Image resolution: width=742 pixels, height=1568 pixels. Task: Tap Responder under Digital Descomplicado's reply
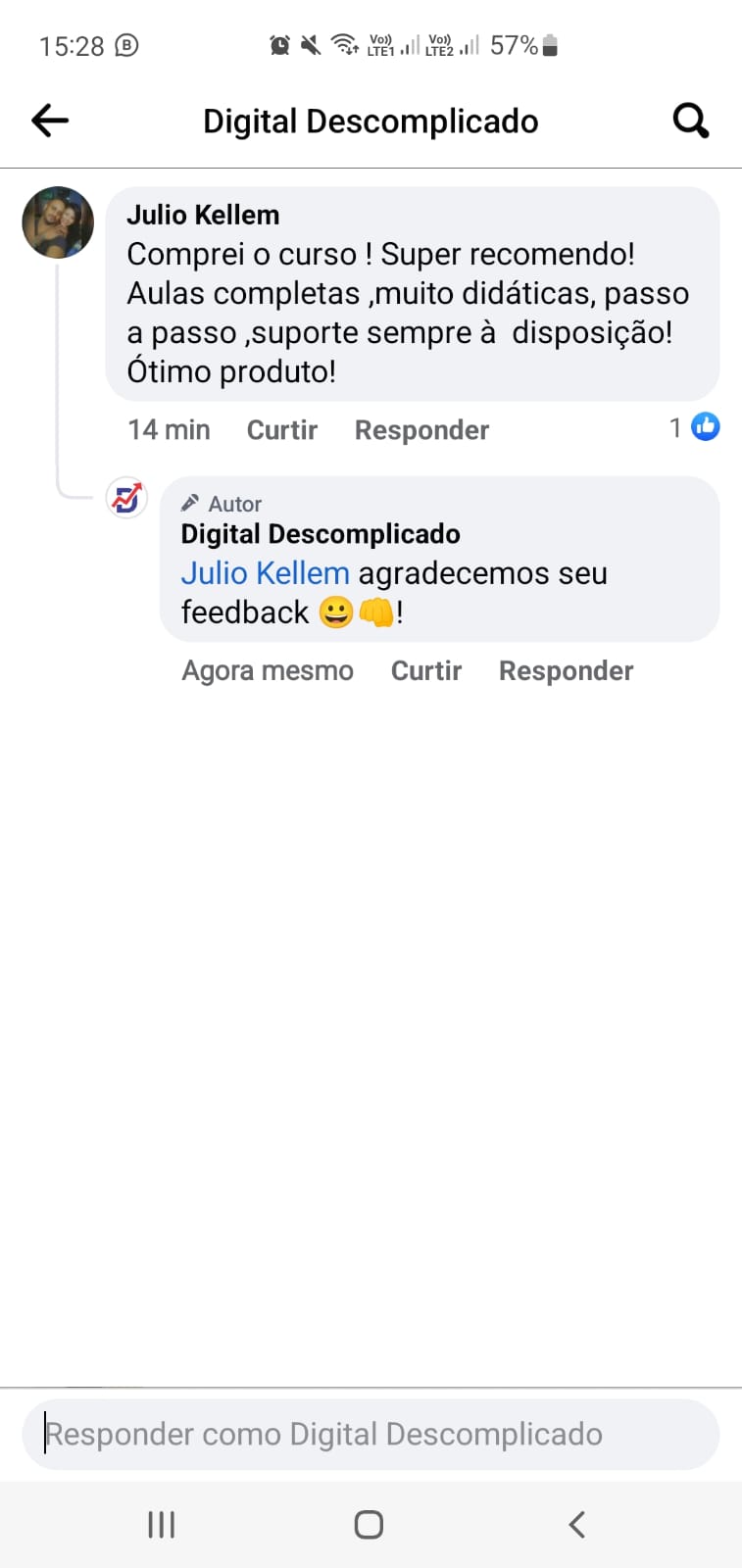pyautogui.click(x=566, y=670)
